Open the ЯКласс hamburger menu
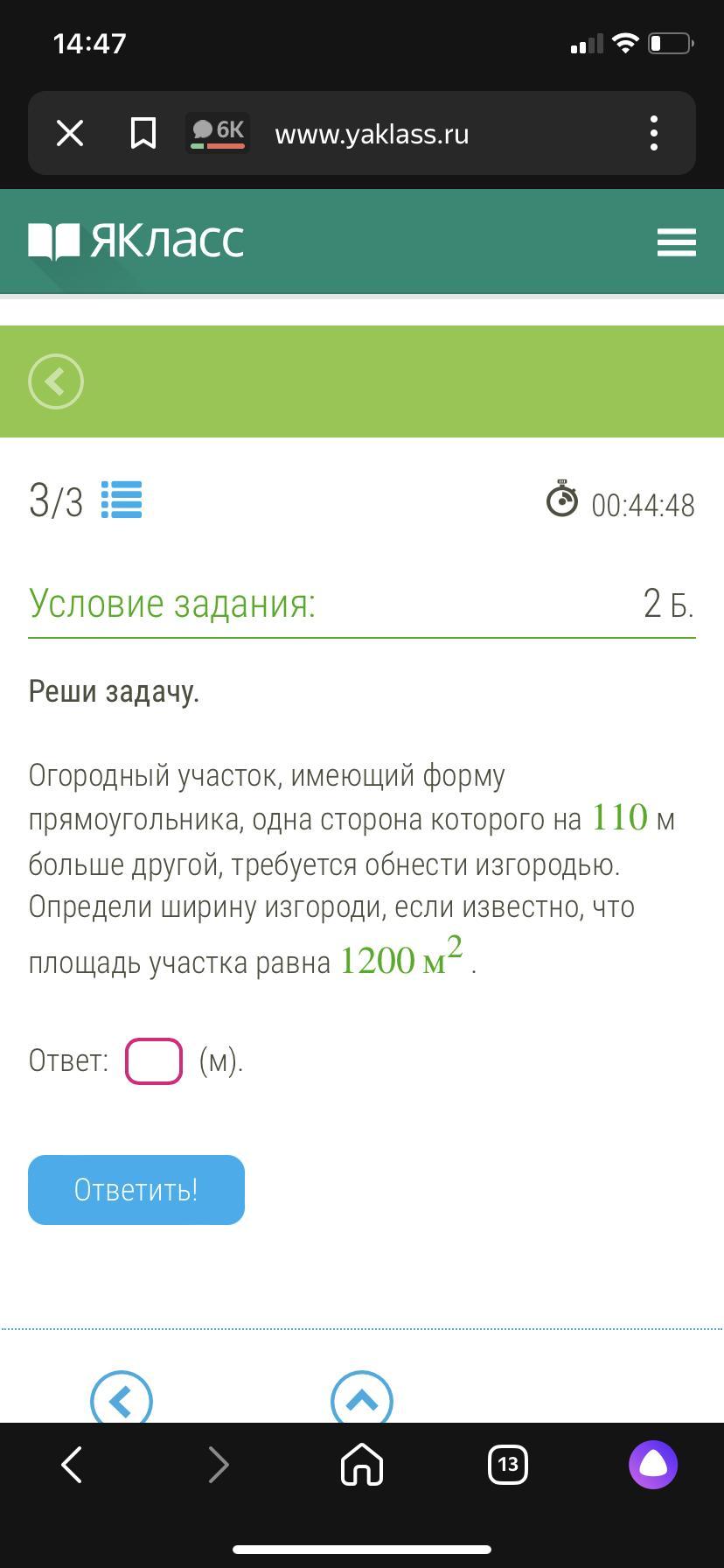The width and height of the screenshot is (724, 1568). point(676,241)
